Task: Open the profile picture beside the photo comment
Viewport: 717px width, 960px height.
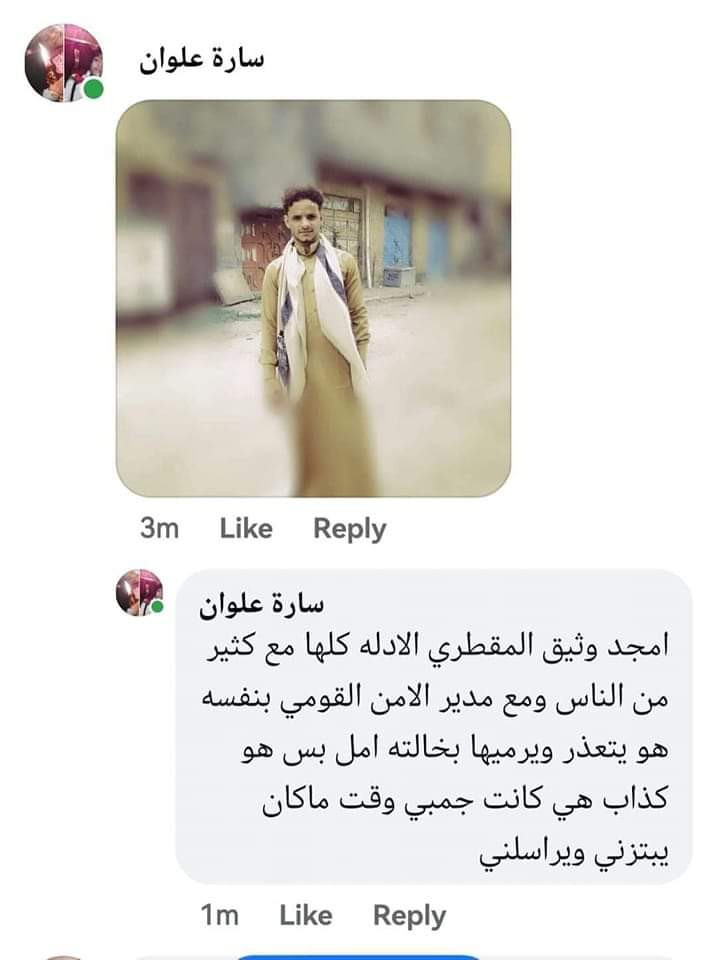Action: (64, 63)
